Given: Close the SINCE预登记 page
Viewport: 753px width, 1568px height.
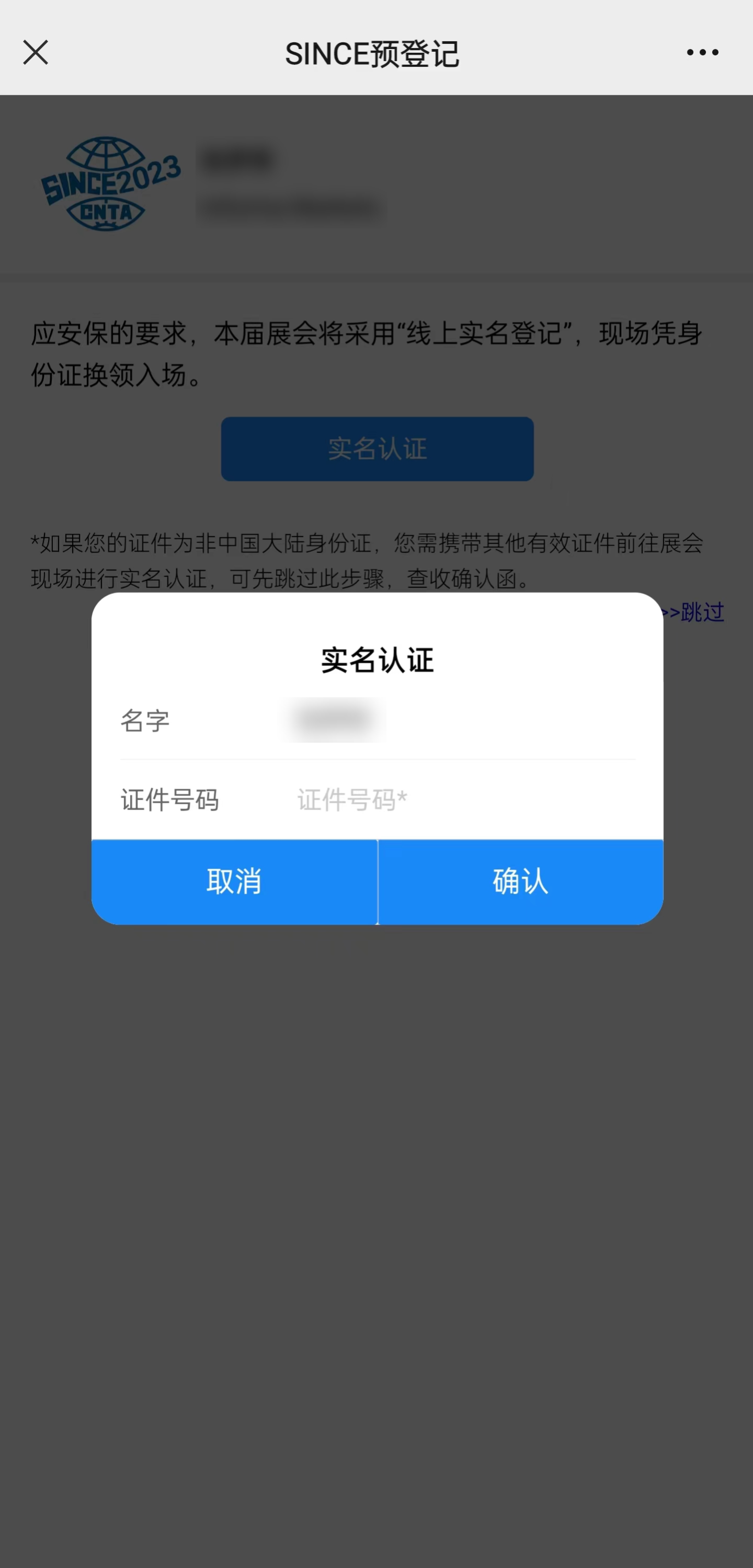Looking at the screenshot, I should click(36, 52).
